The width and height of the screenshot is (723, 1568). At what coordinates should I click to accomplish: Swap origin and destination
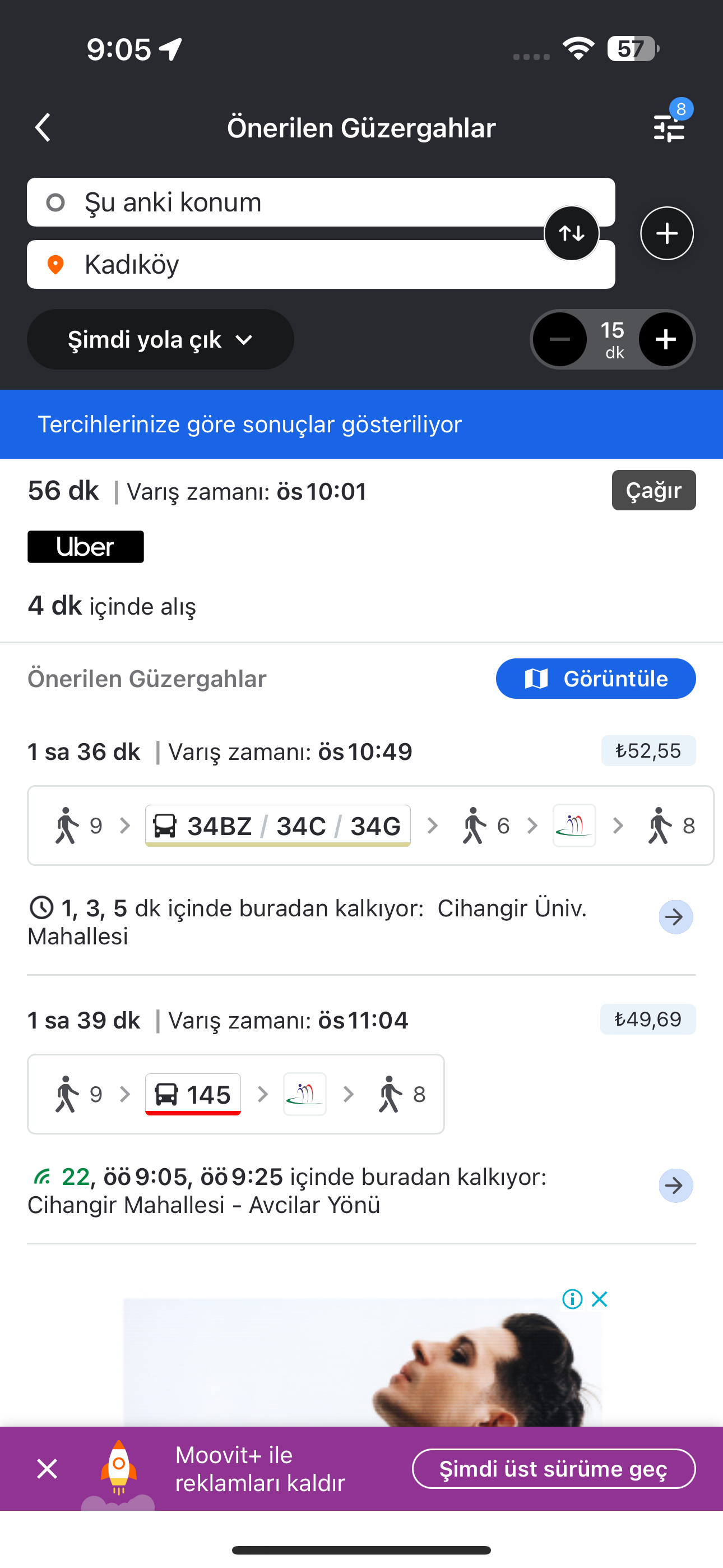click(x=572, y=233)
